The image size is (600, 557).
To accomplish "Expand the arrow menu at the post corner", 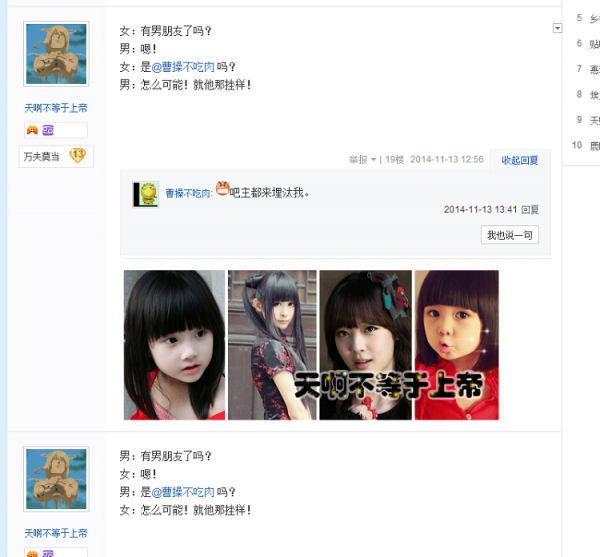I will pos(557,29).
